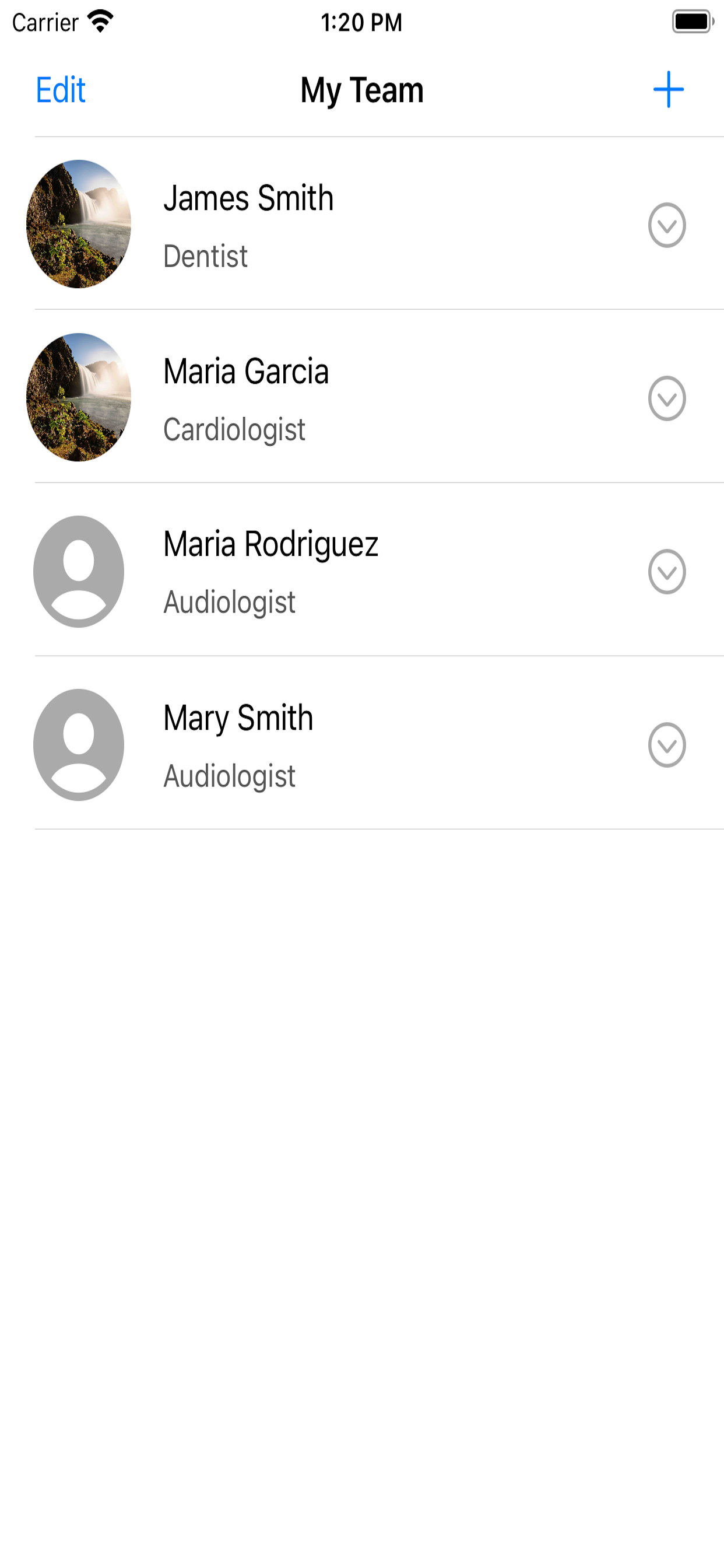
Task: Tap the Dentist role label
Action: 205,256
